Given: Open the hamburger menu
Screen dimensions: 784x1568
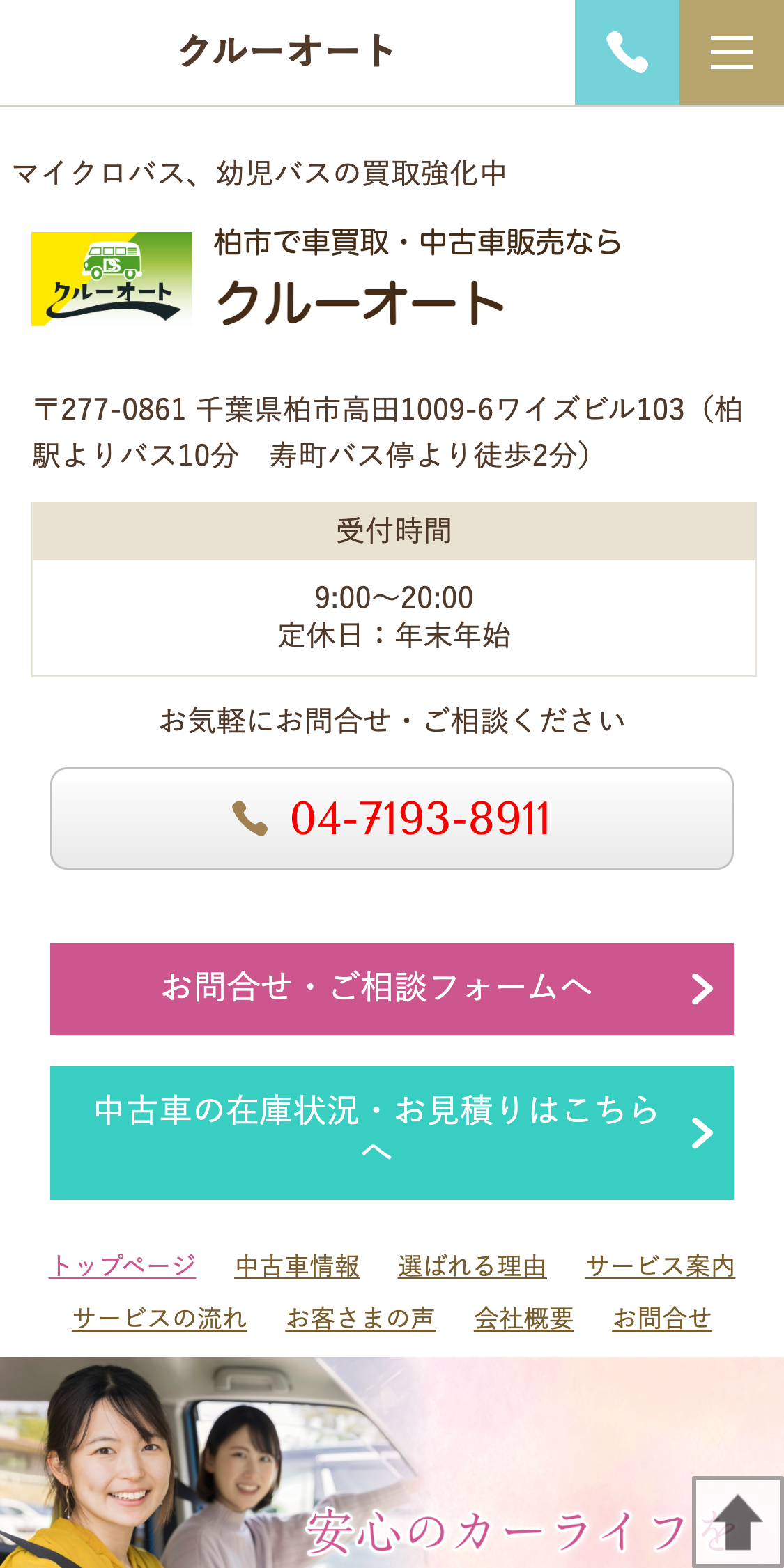Looking at the screenshot, I should pyautogui.click(x=731, y=52).
